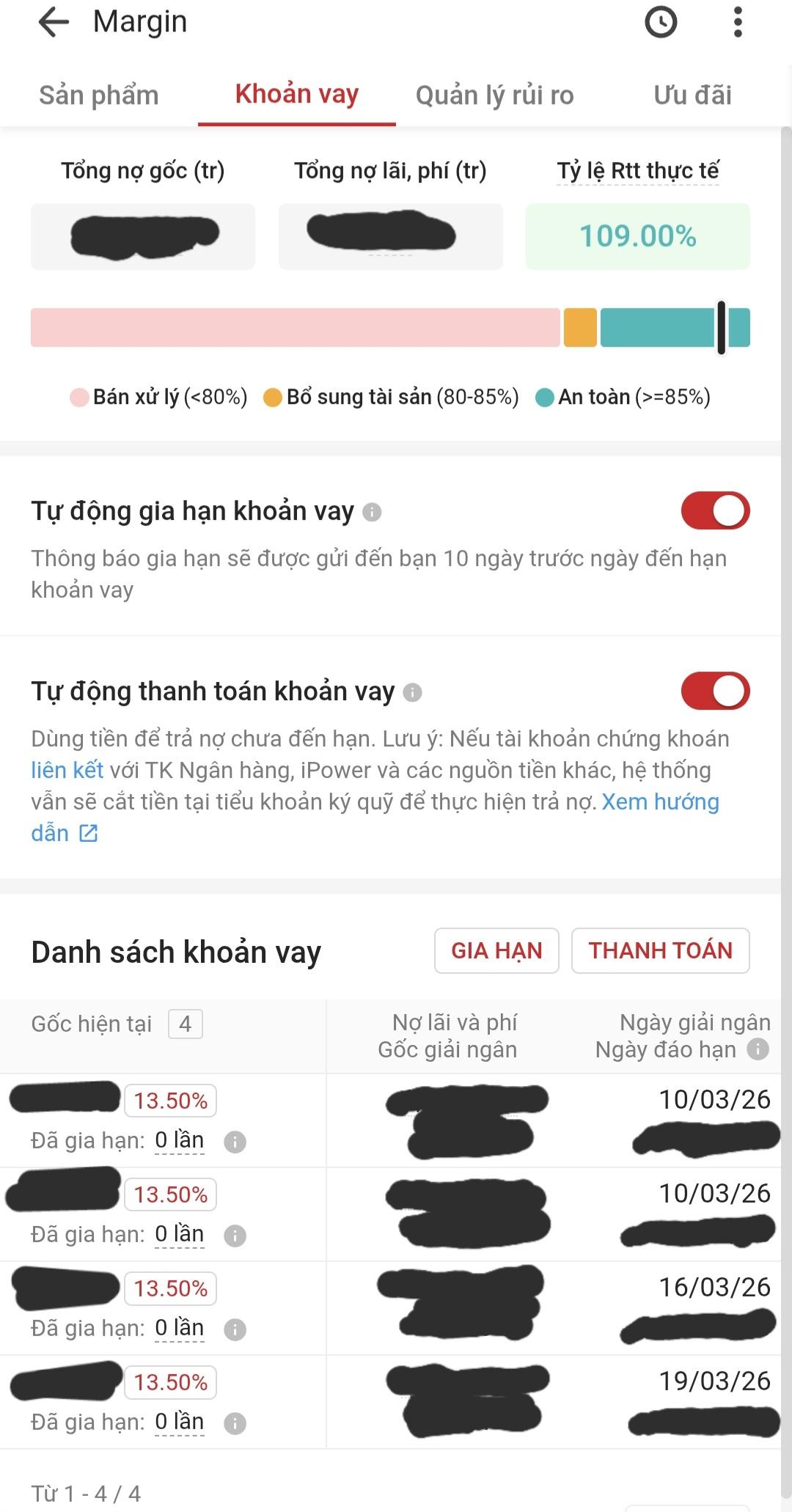Select the Khoản vay tab
Screen dimensions: 792x1512
tap(296, 95)
